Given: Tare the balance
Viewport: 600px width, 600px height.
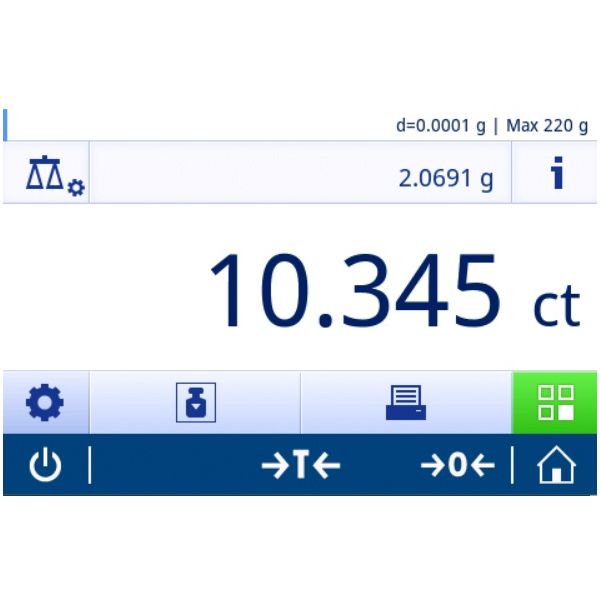Looking at the screenshot, I should pos(300,466).
